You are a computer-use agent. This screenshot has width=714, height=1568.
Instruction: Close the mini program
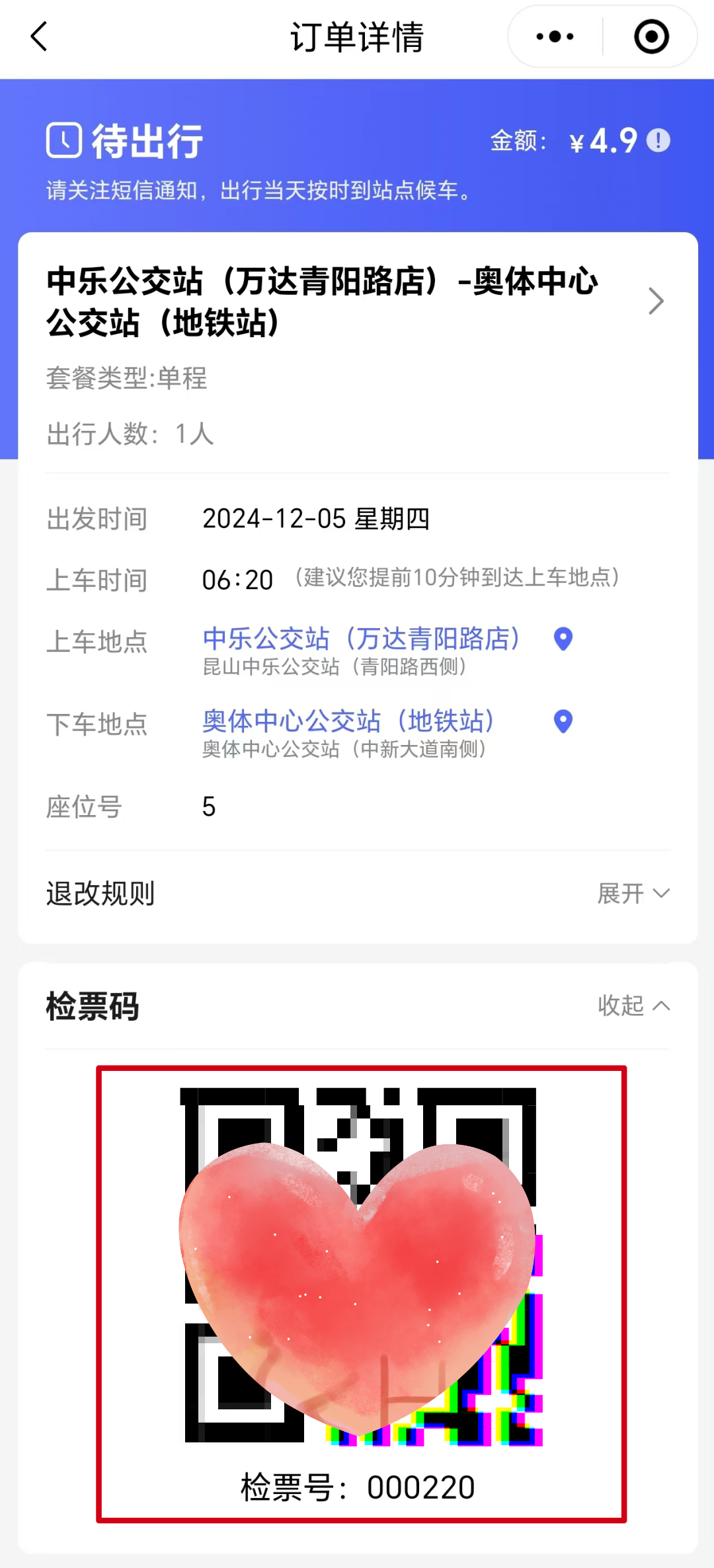[x=651, y=36]
